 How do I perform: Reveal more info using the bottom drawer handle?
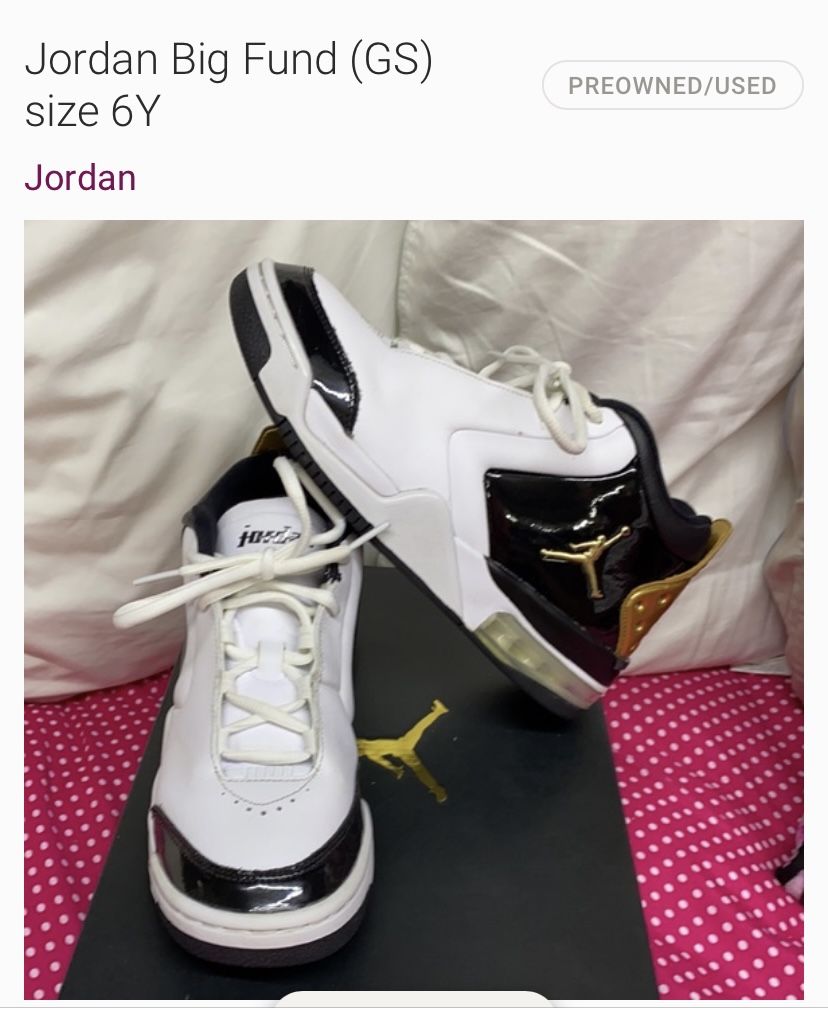[414, 1005]
